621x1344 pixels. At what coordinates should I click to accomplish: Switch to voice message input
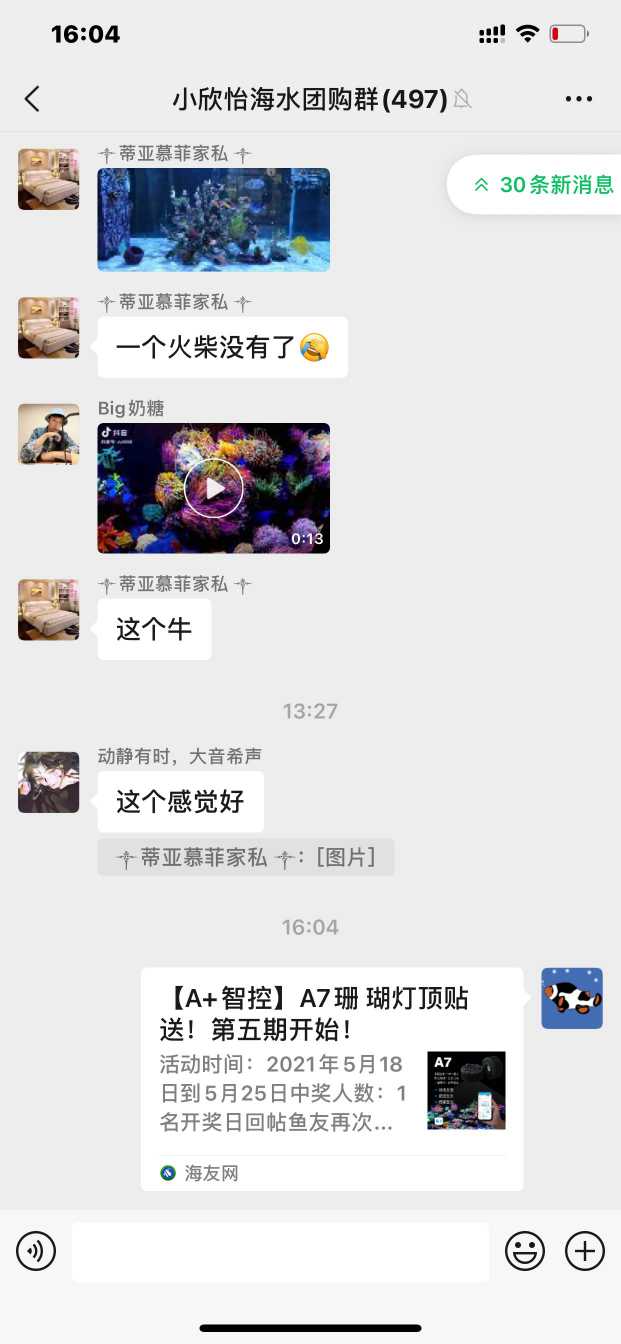pos(36,1251)
